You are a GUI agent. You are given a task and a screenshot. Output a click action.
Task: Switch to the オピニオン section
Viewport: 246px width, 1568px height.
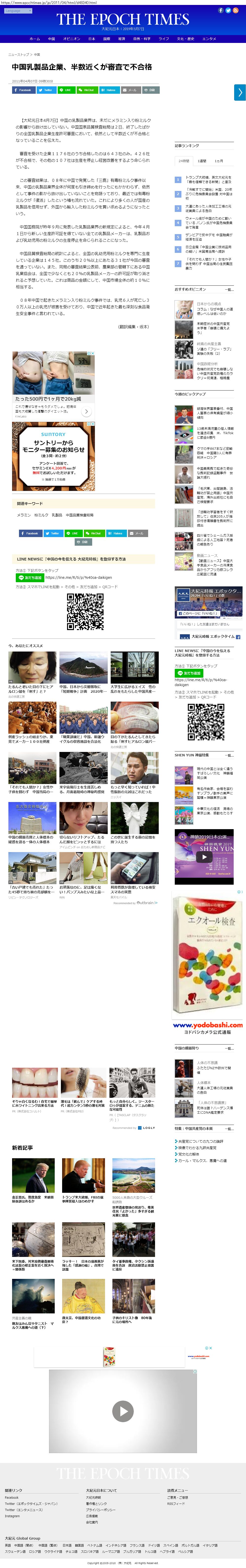click(x=71, y=39)
